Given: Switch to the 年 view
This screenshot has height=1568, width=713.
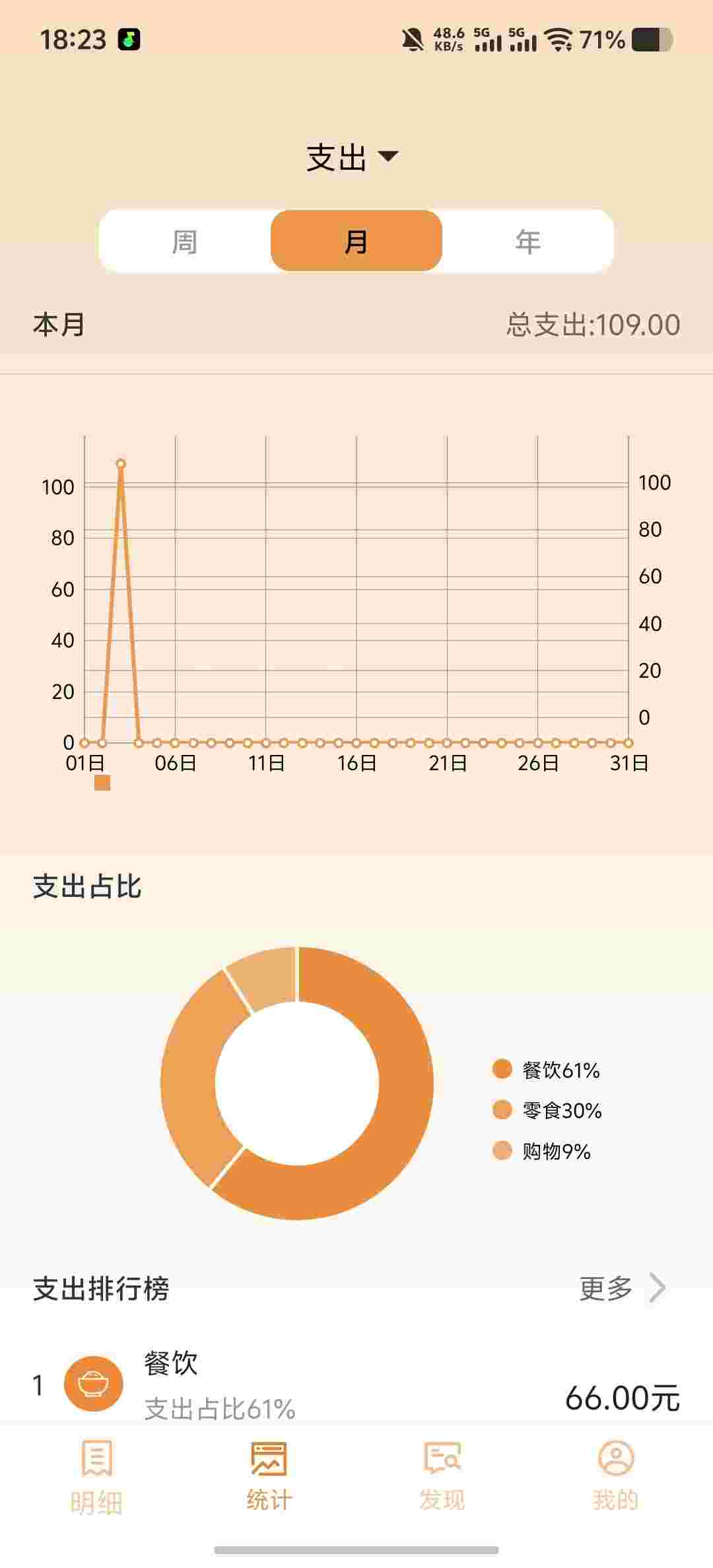Looking at the screenshot, I should [528, 242].
